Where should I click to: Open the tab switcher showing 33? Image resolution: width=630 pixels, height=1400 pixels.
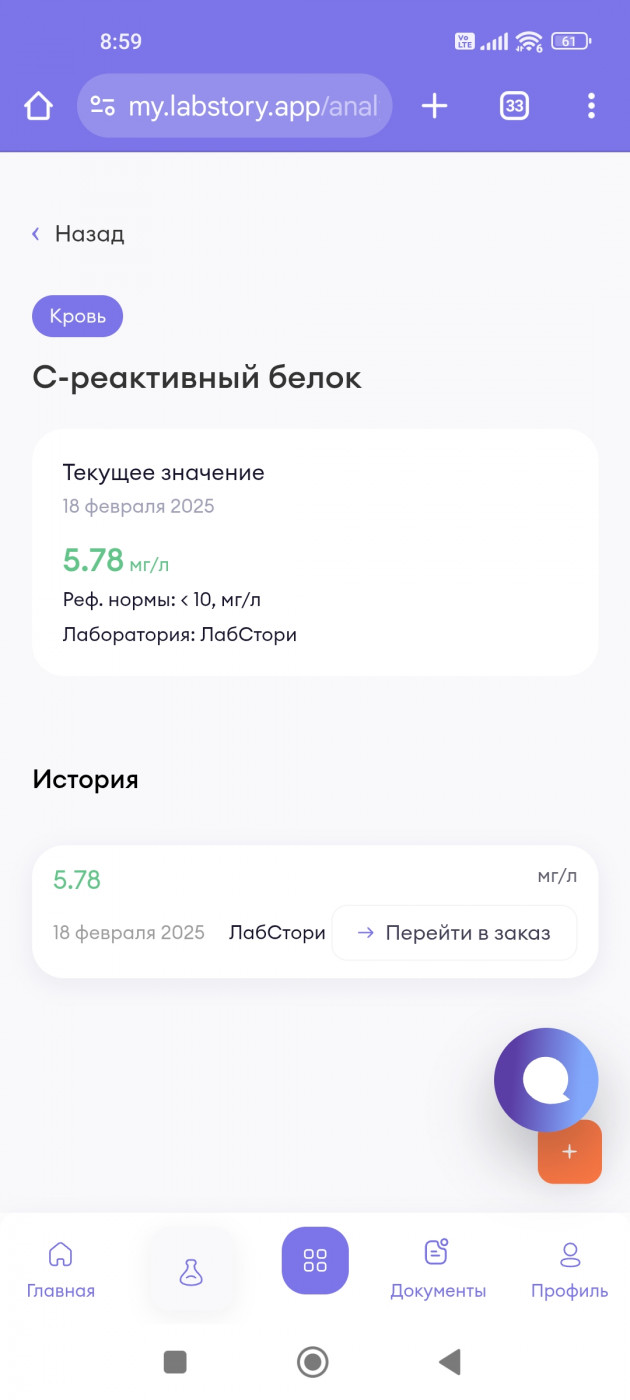pyautogui.click(x=514, y=105)
